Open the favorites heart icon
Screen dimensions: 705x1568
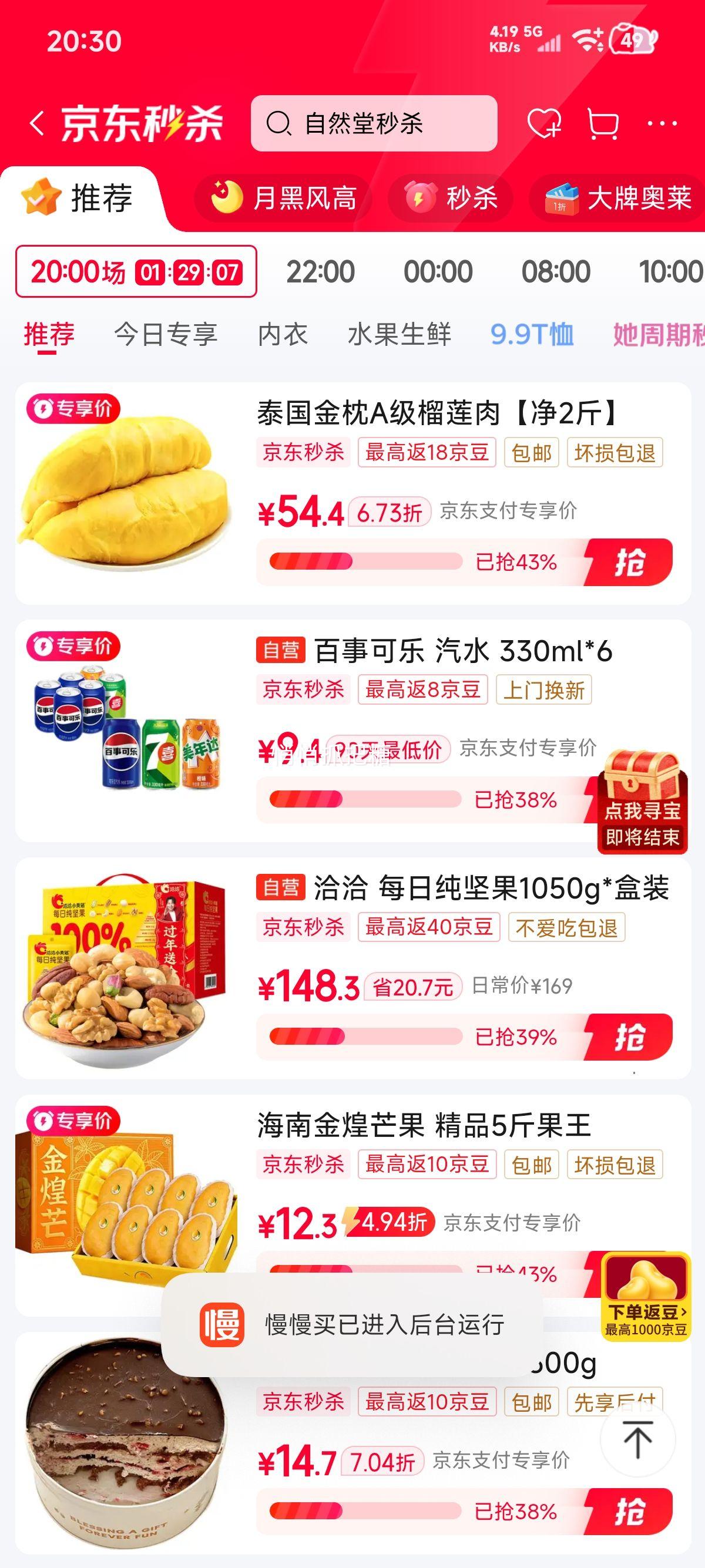click(543, 123)
